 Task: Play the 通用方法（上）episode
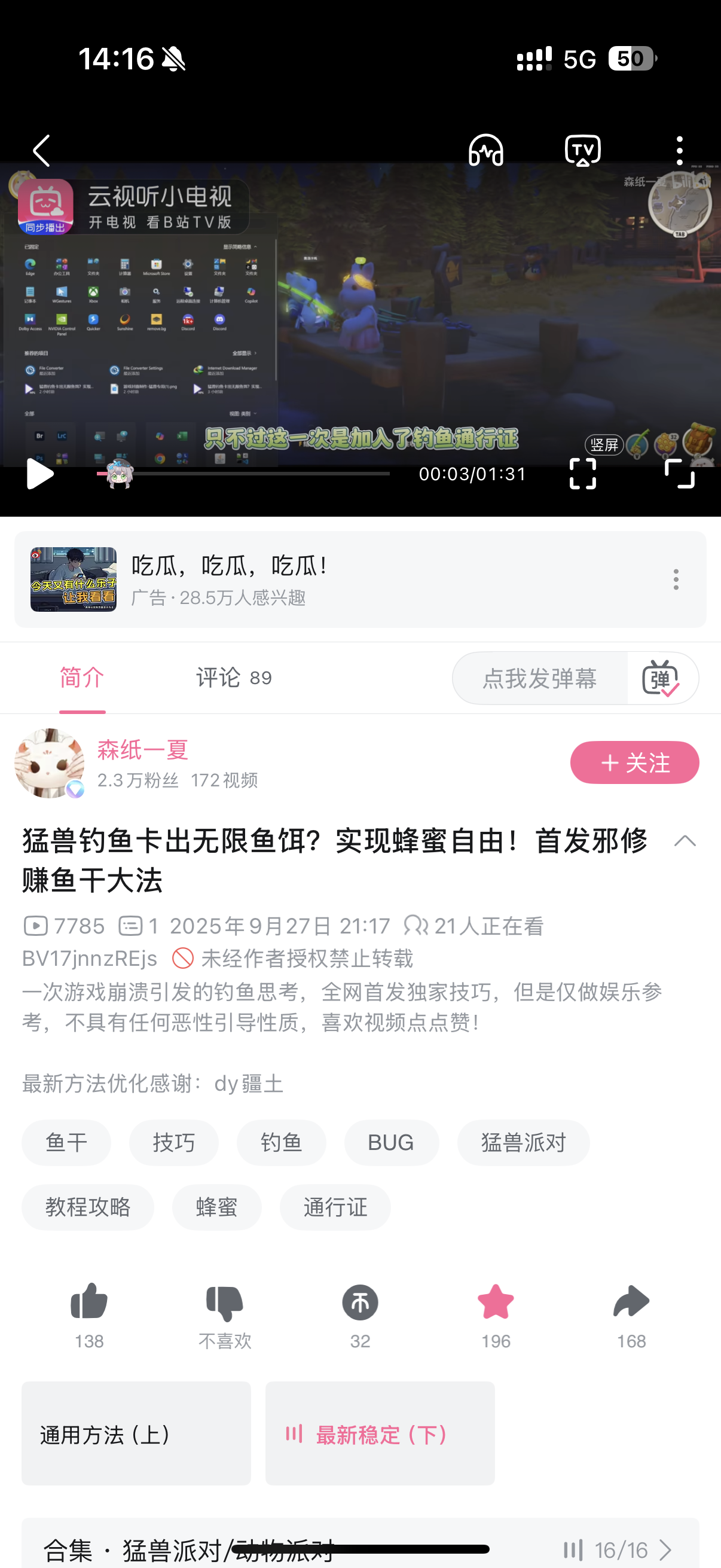pos(136,1433)
